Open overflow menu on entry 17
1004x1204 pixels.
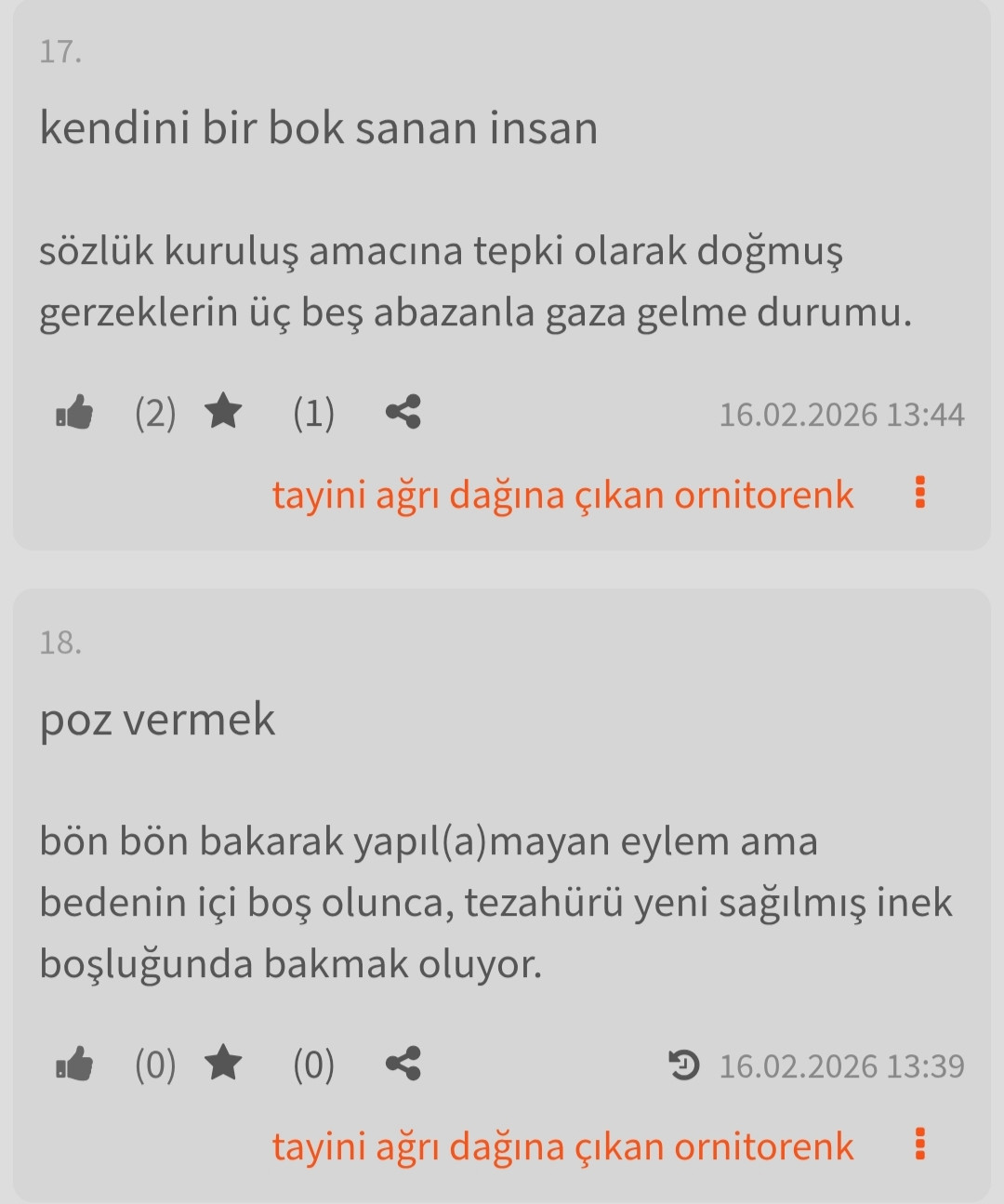[x=920, y=493]
